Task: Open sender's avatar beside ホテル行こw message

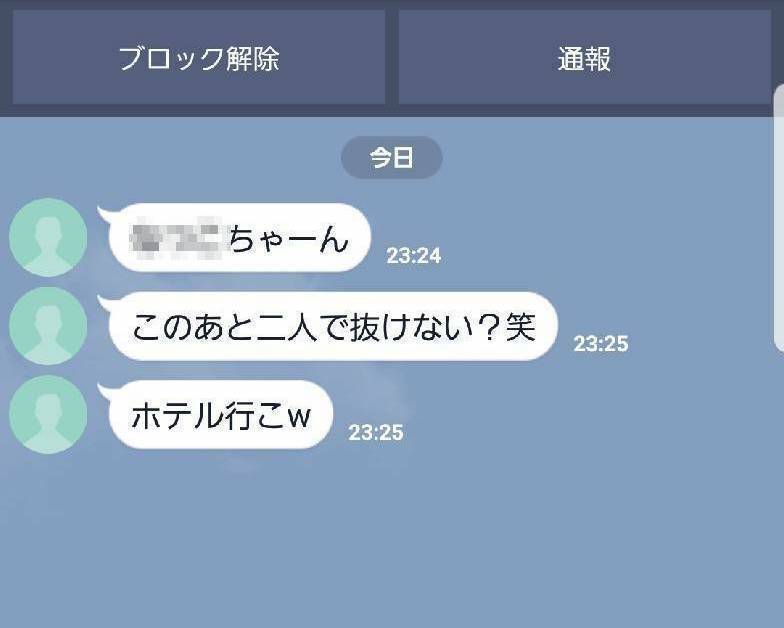Action: (48, 414)
